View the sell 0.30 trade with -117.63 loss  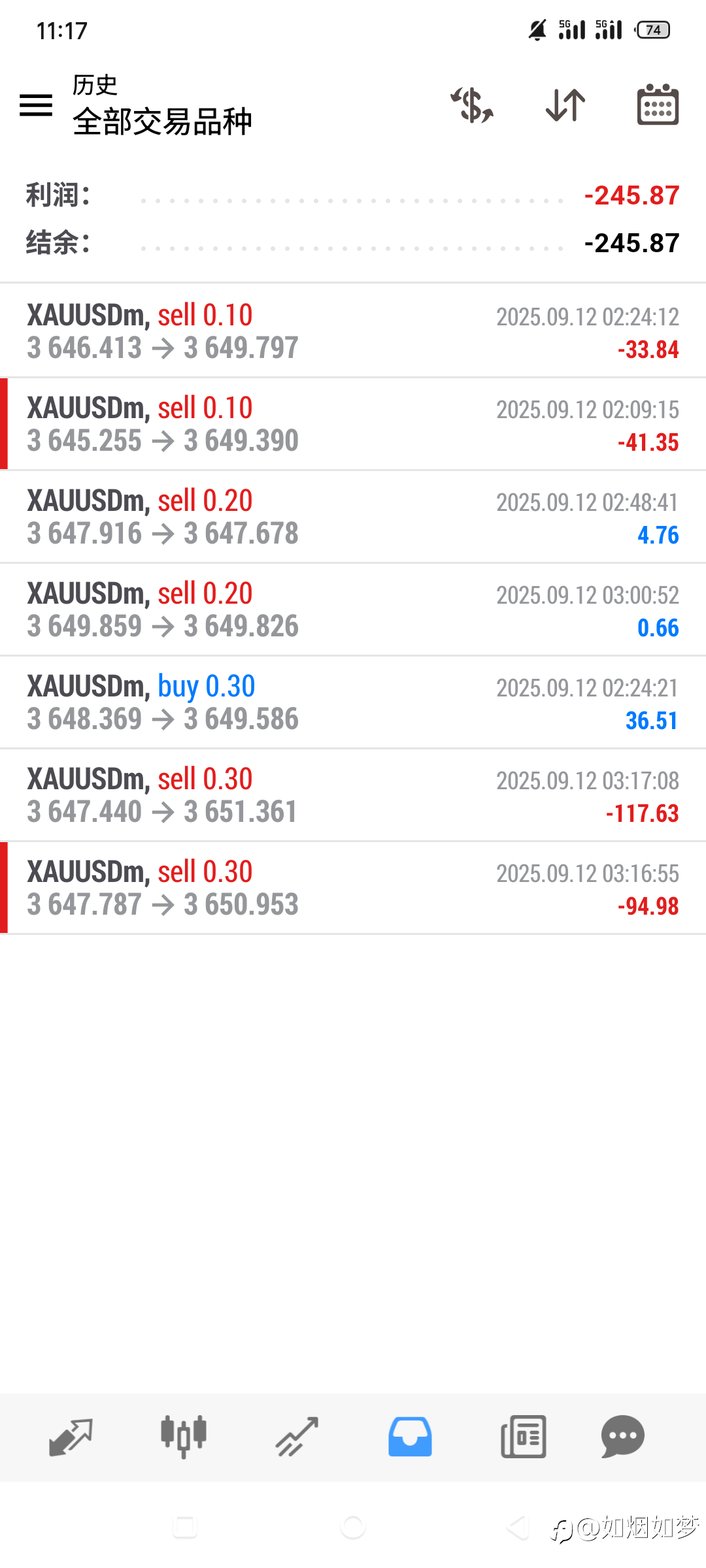click(x=353, y=795)
